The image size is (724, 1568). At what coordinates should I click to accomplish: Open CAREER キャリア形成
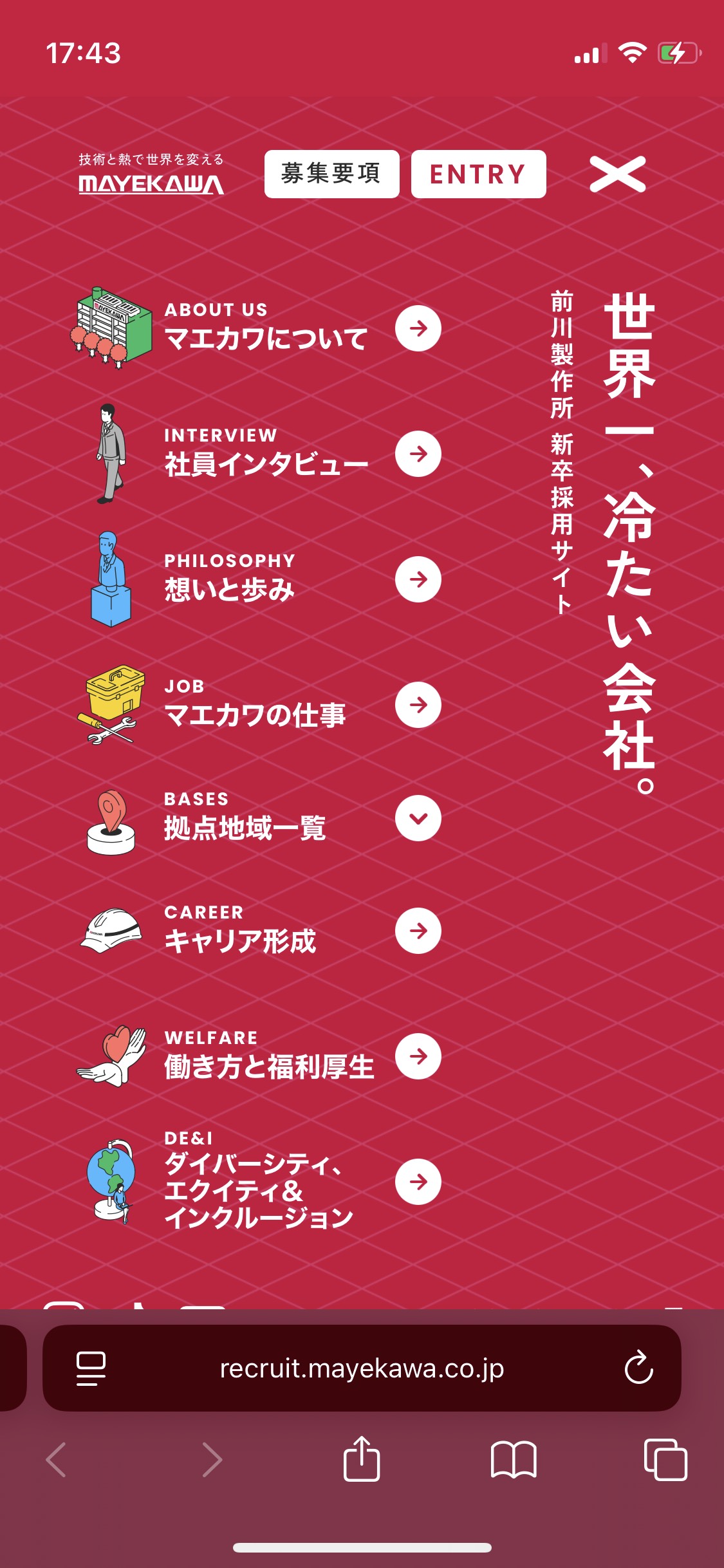pyautogui.click(x=257, y=931)
